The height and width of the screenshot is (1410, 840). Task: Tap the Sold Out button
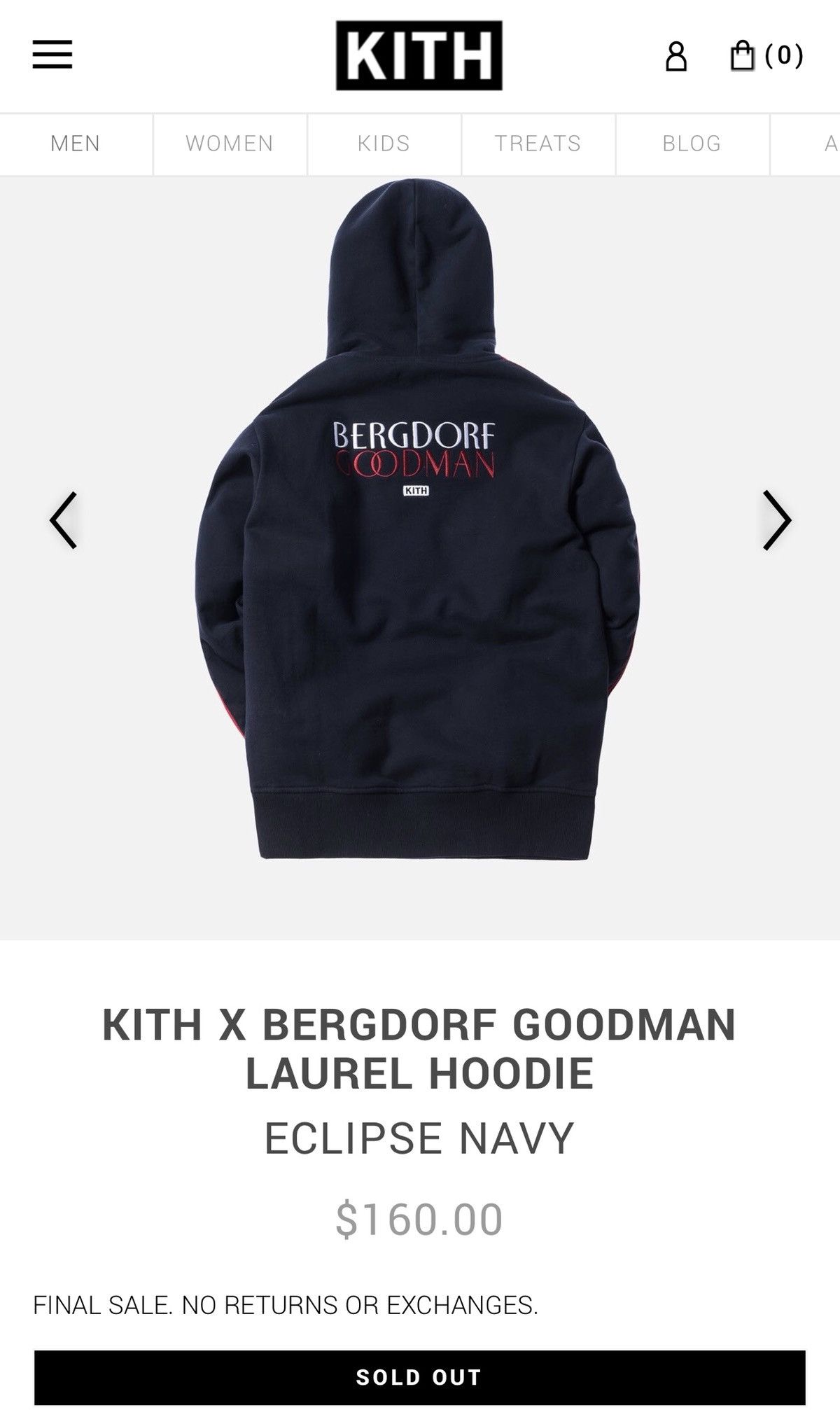(420, 1377)
